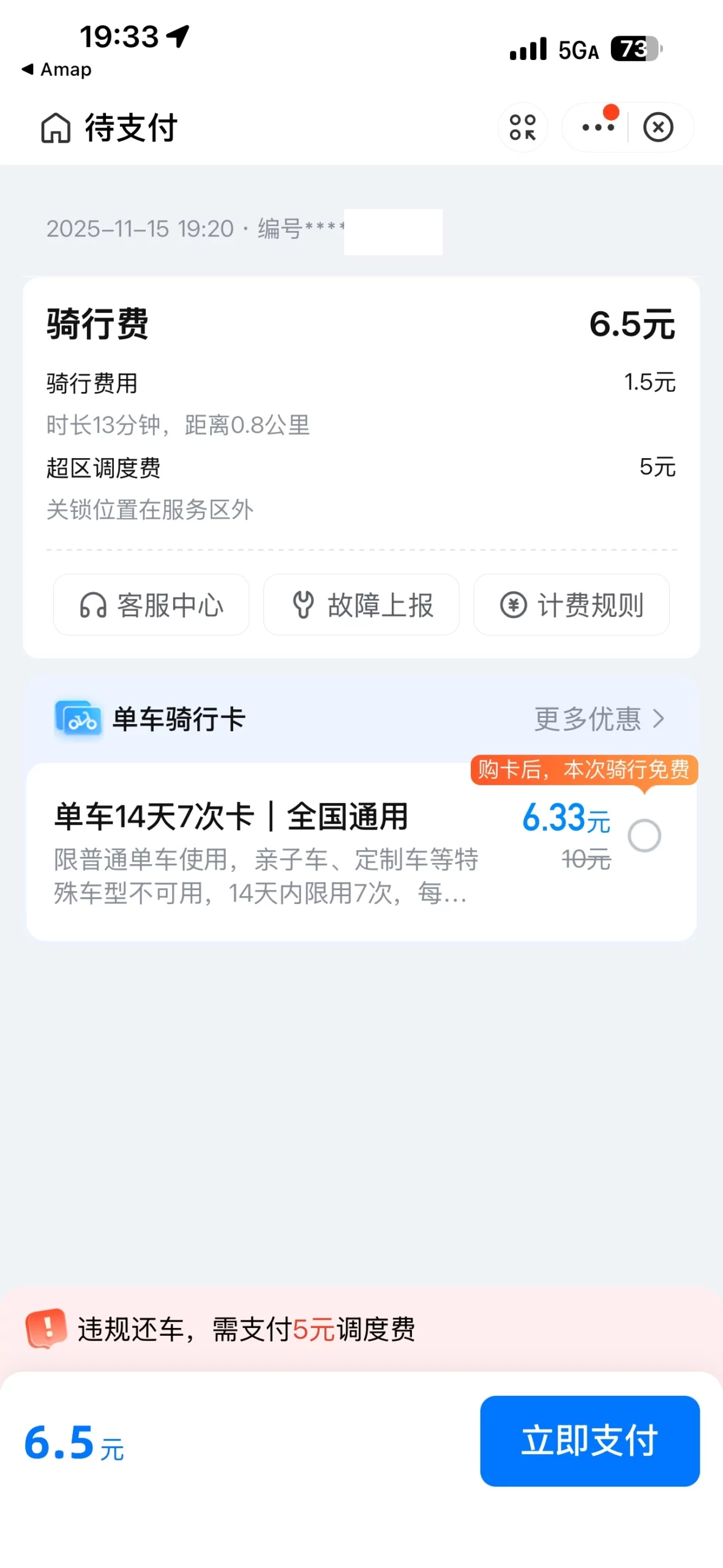Screen dimensions: 723x1568
Task: Open 客服中心 customer service
Action: point(151,605)
